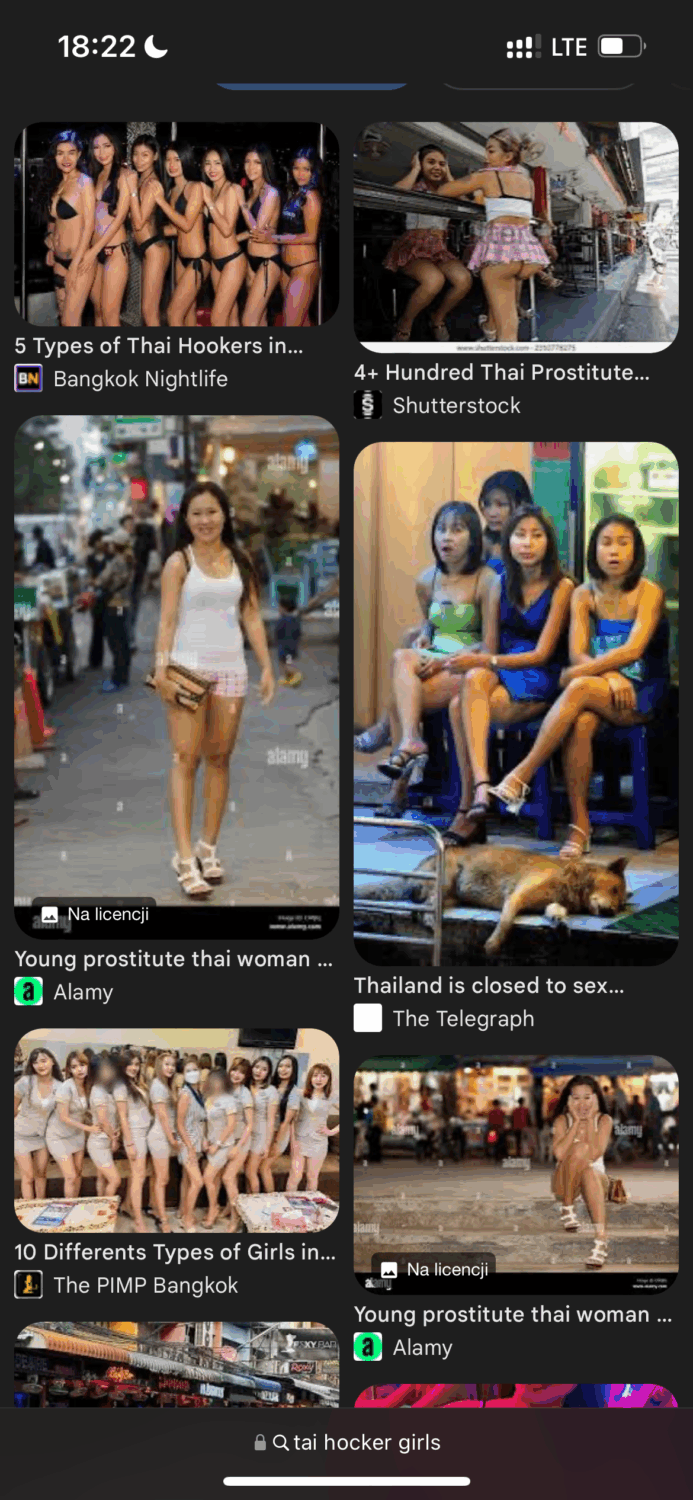Open the Alamy result of crouching woman

516,1175
